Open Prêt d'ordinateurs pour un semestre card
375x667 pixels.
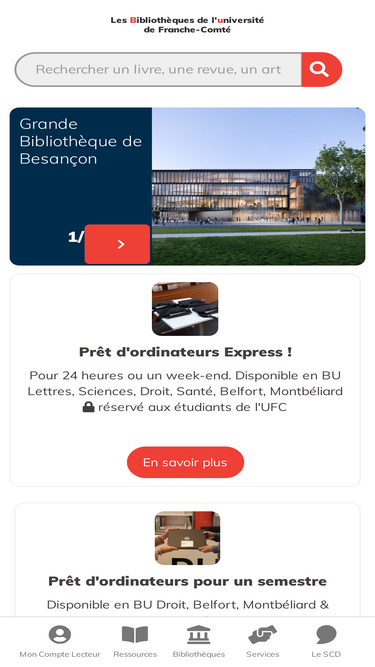188,581
